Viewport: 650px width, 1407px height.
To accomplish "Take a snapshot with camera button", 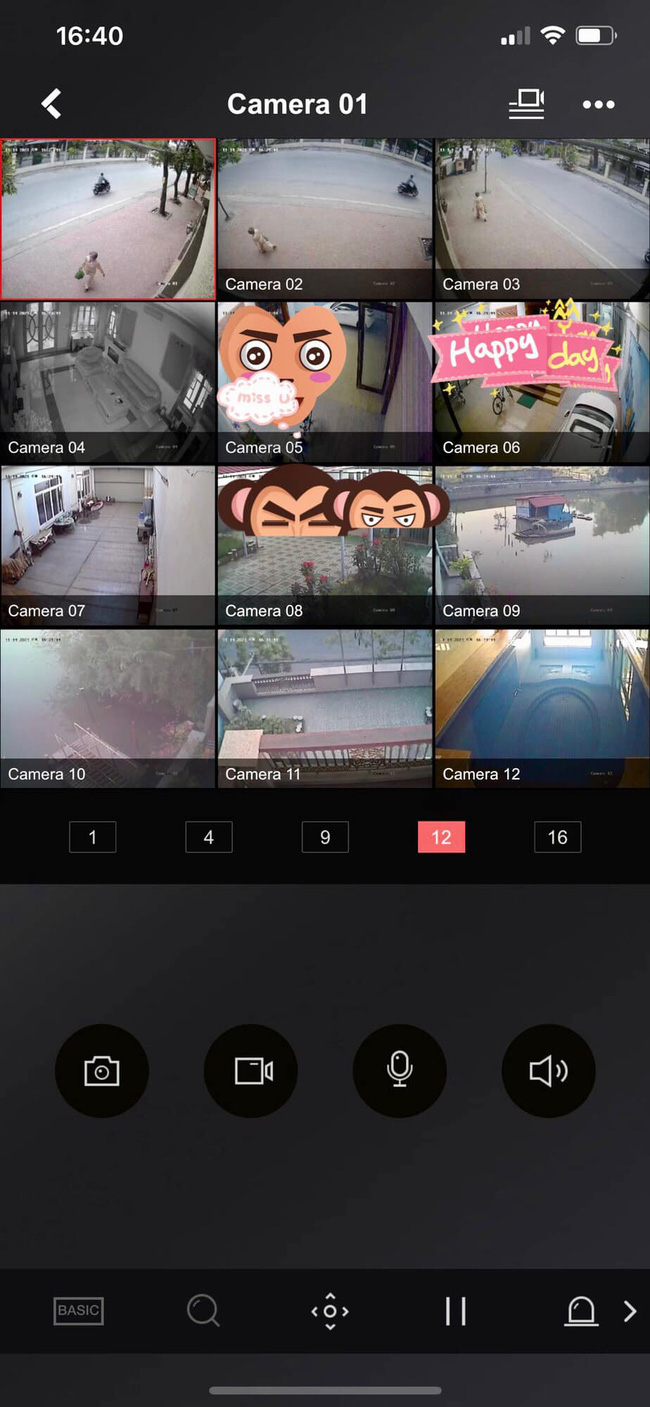I will [x=101, y=1071].
